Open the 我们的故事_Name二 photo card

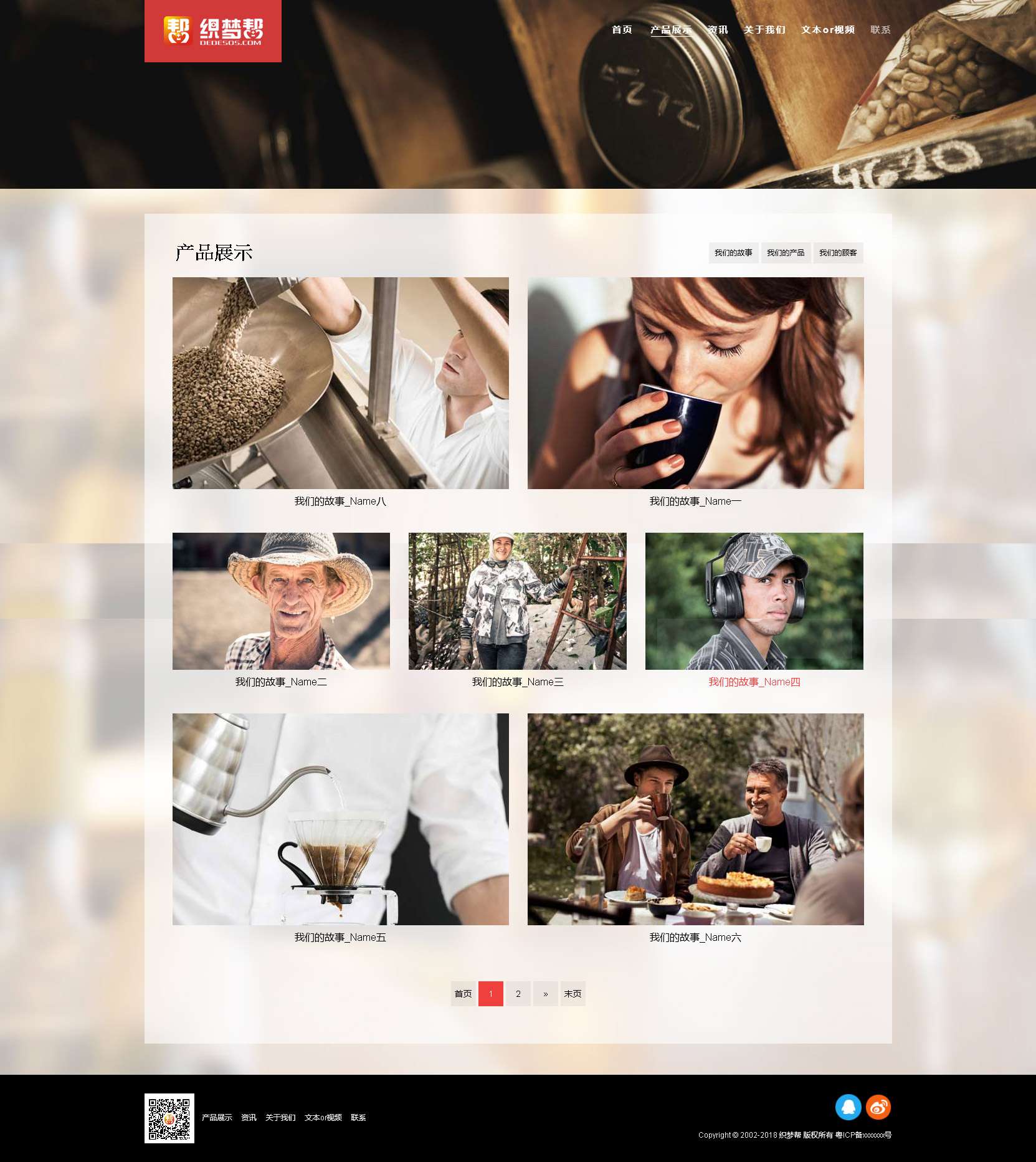(x=281, y=601)
